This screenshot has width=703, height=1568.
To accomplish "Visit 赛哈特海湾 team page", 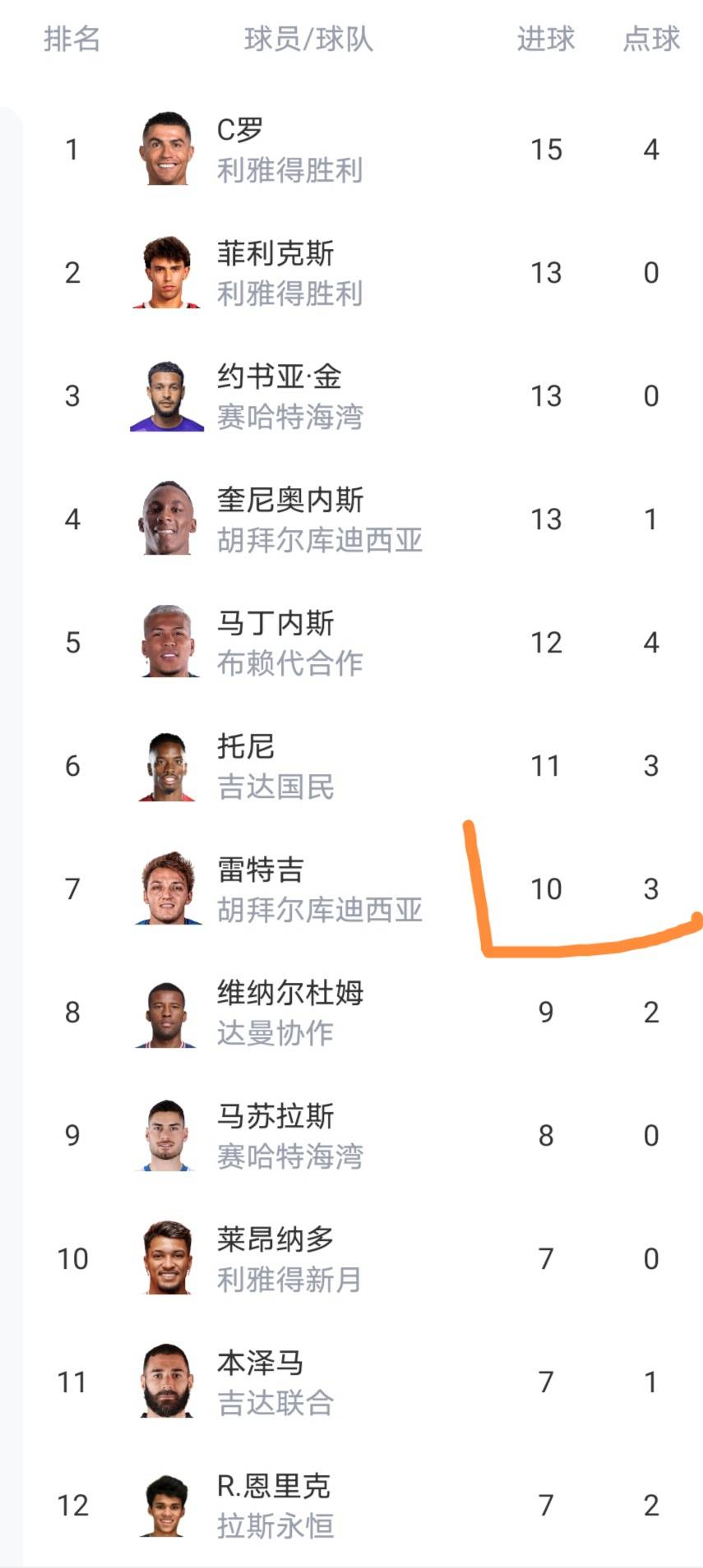I will pos(291,418).
